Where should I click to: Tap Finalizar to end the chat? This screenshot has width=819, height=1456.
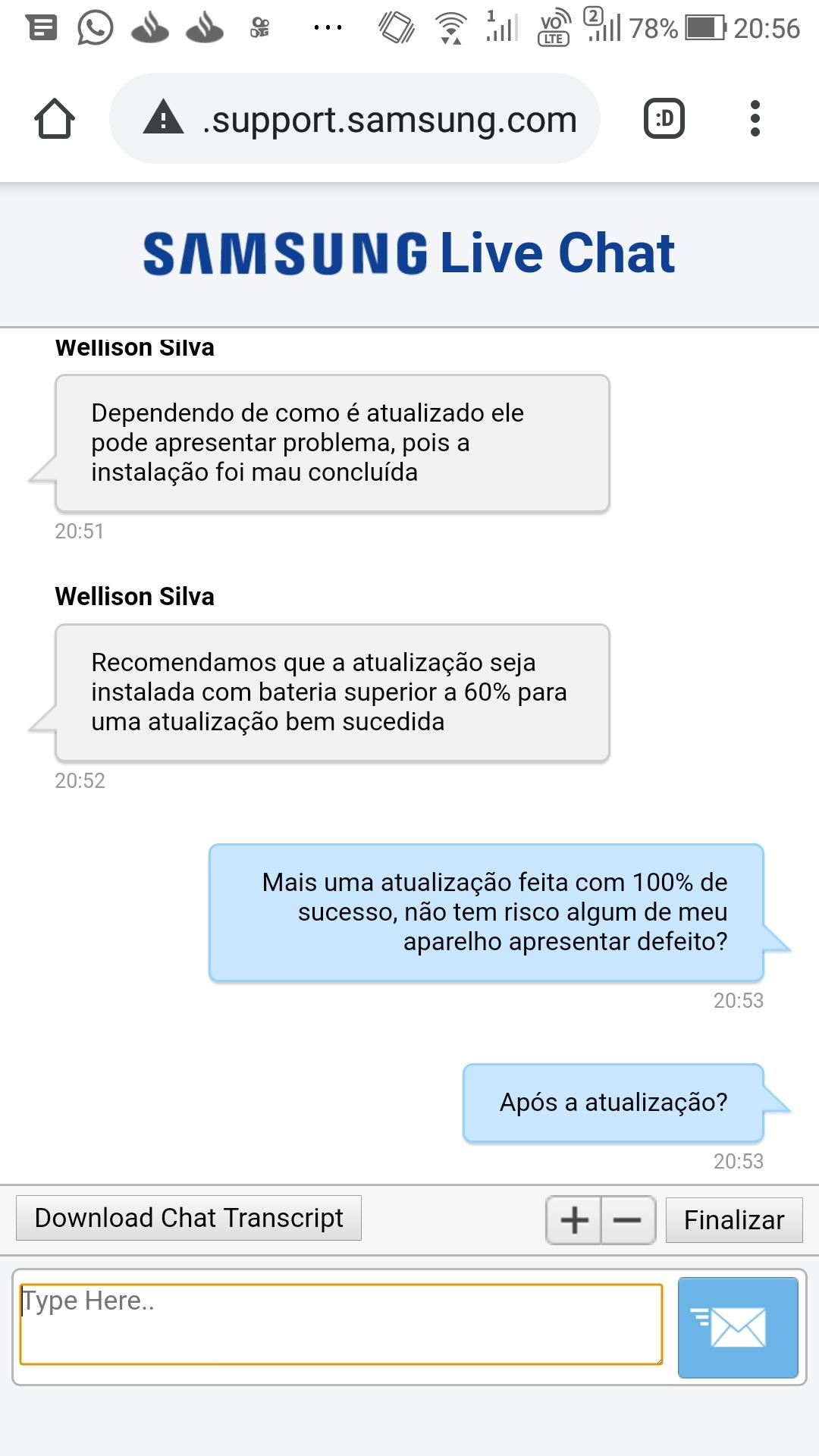(x=734, y=1220)
